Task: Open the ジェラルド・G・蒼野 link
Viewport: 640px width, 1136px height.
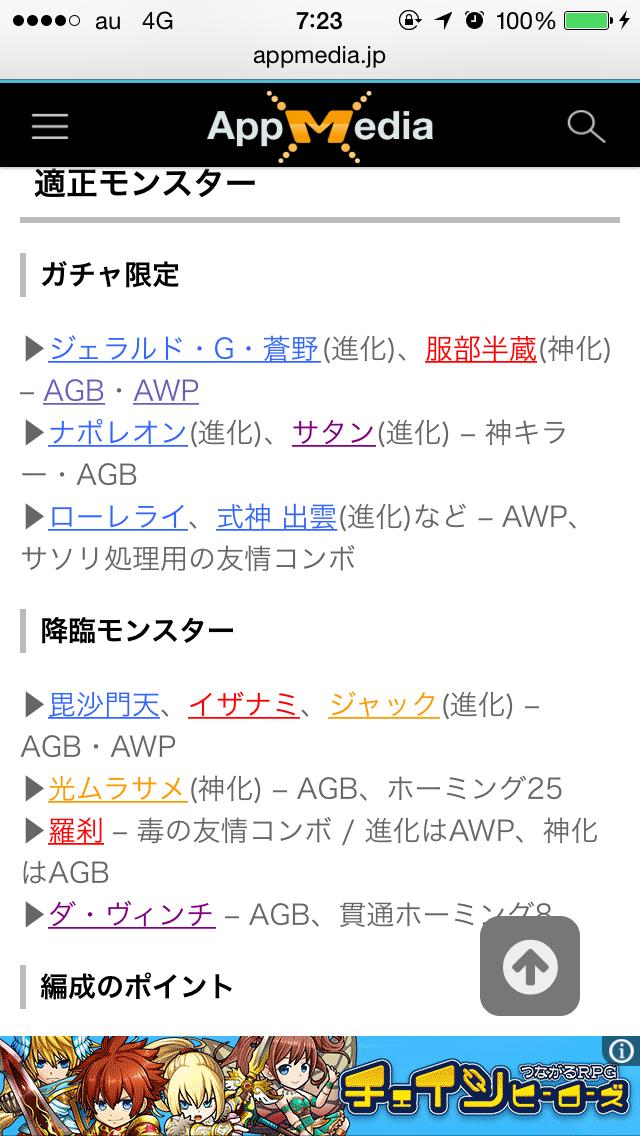Action: 184,349
